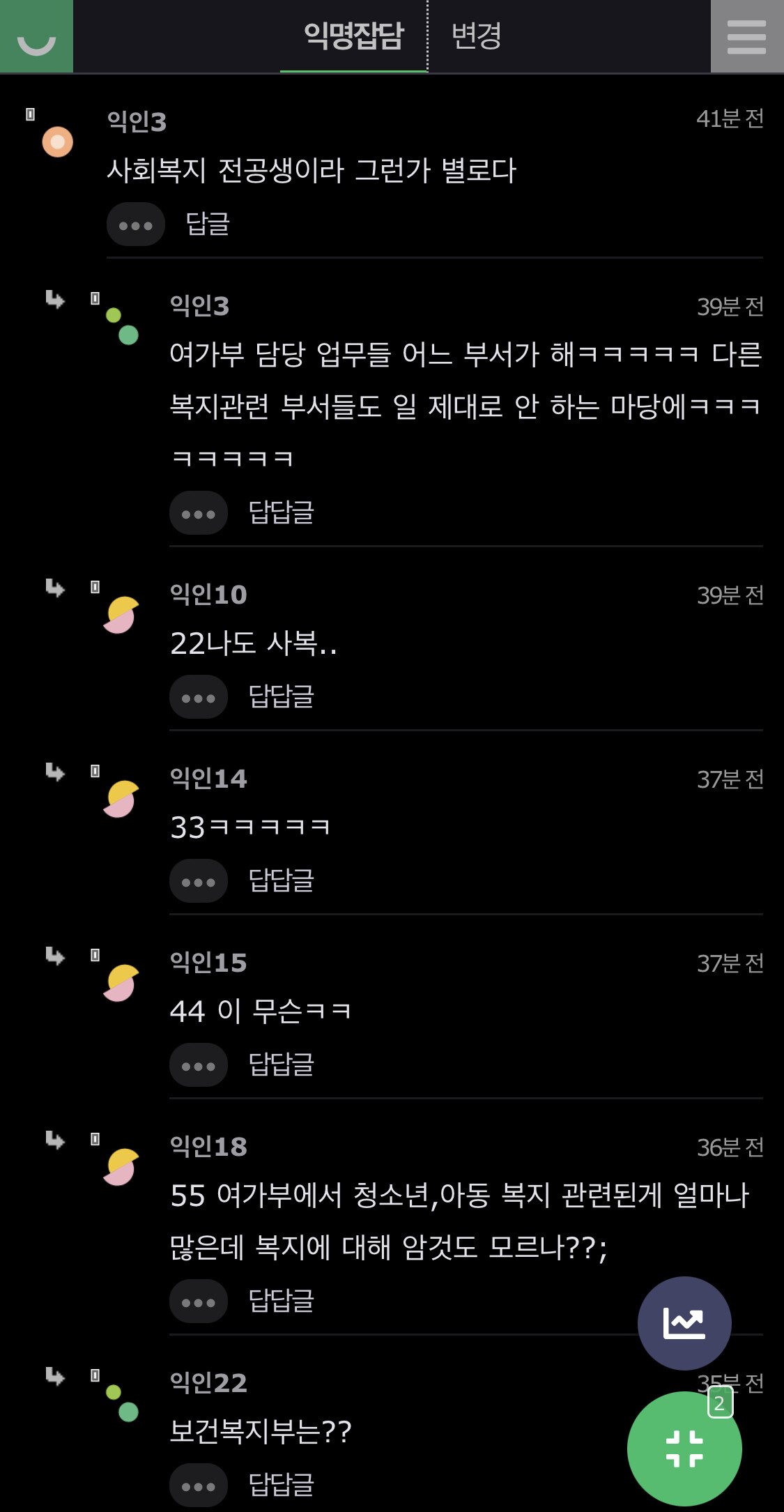Open more options on 익인22's reply
The width and height of the screenshot is (784, 1512).
click(x=199, y=1486)
